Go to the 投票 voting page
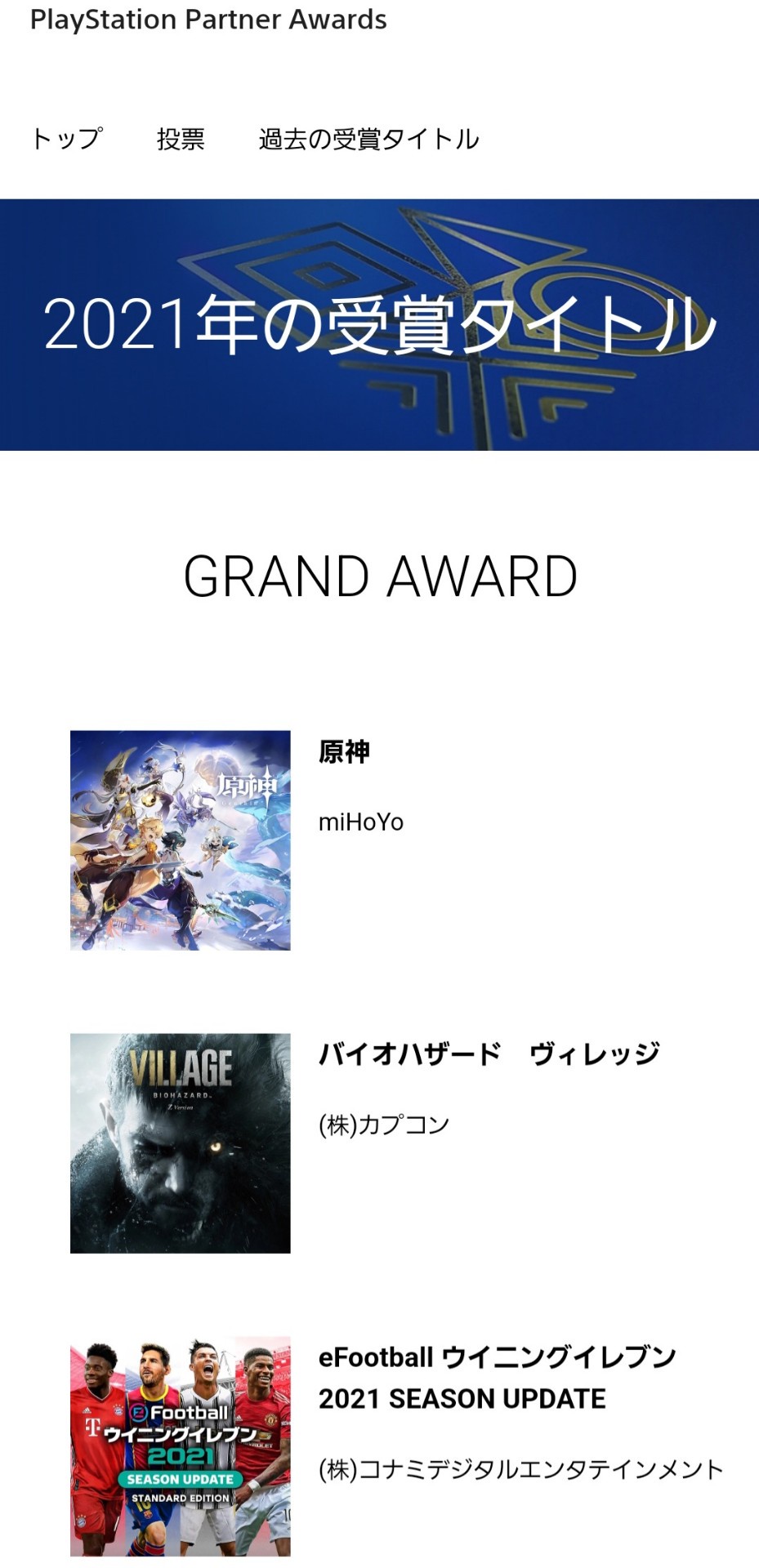This screenshot has height=1568, width=759. click(x=181, y=140)
